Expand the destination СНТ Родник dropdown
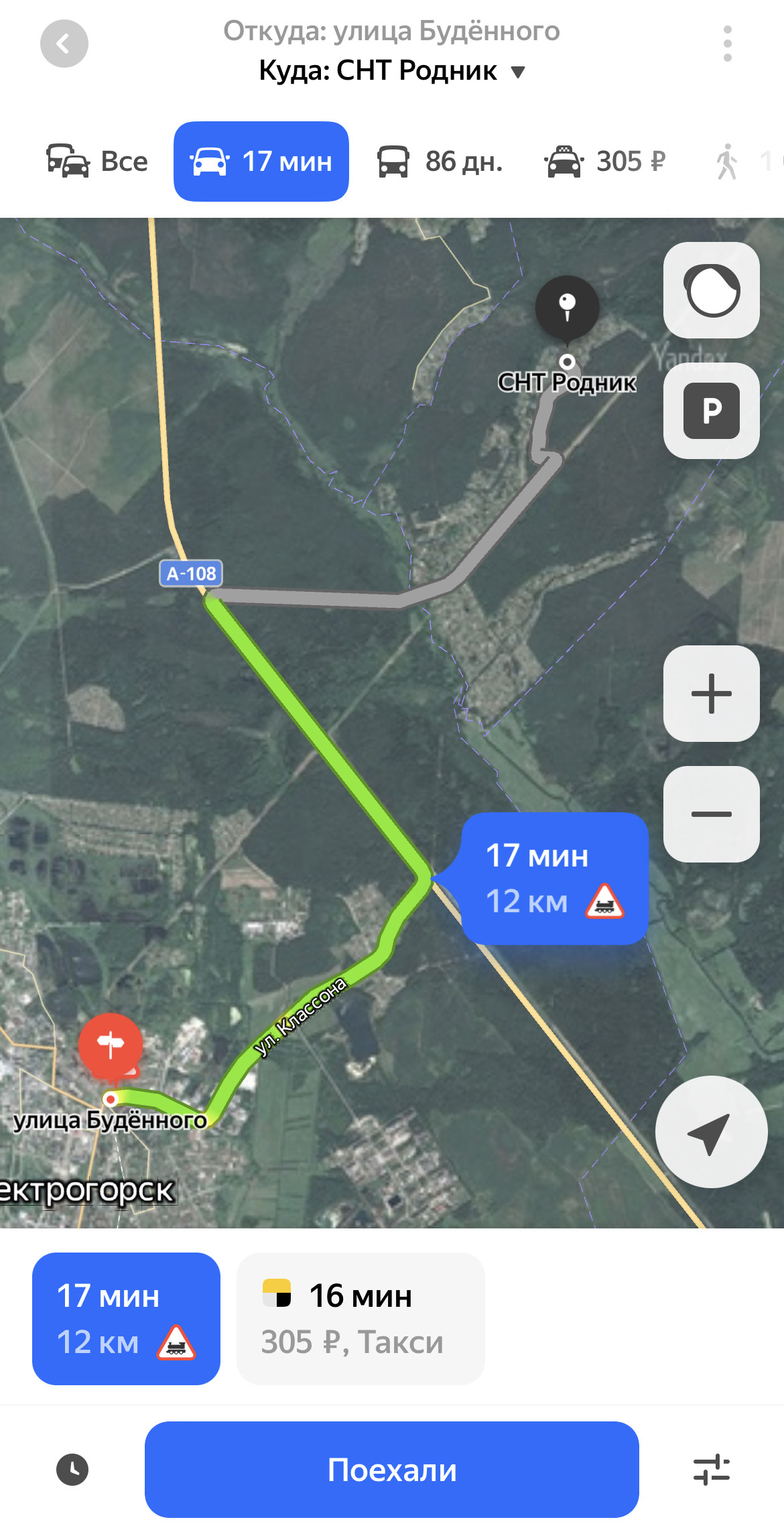The height and width of the screenshot is (1534, 784). 517,71
